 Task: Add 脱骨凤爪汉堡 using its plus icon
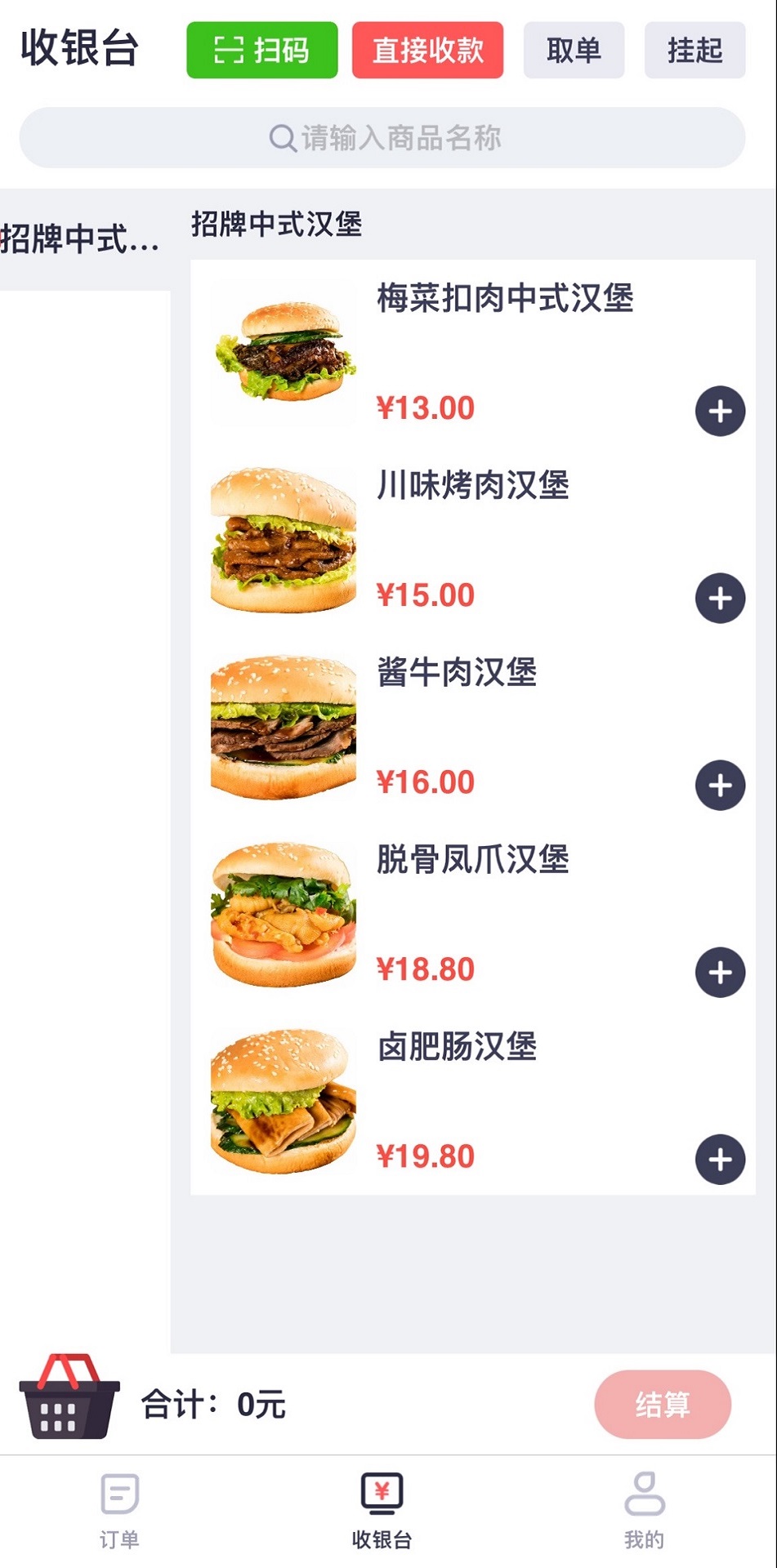pos(719,973)
